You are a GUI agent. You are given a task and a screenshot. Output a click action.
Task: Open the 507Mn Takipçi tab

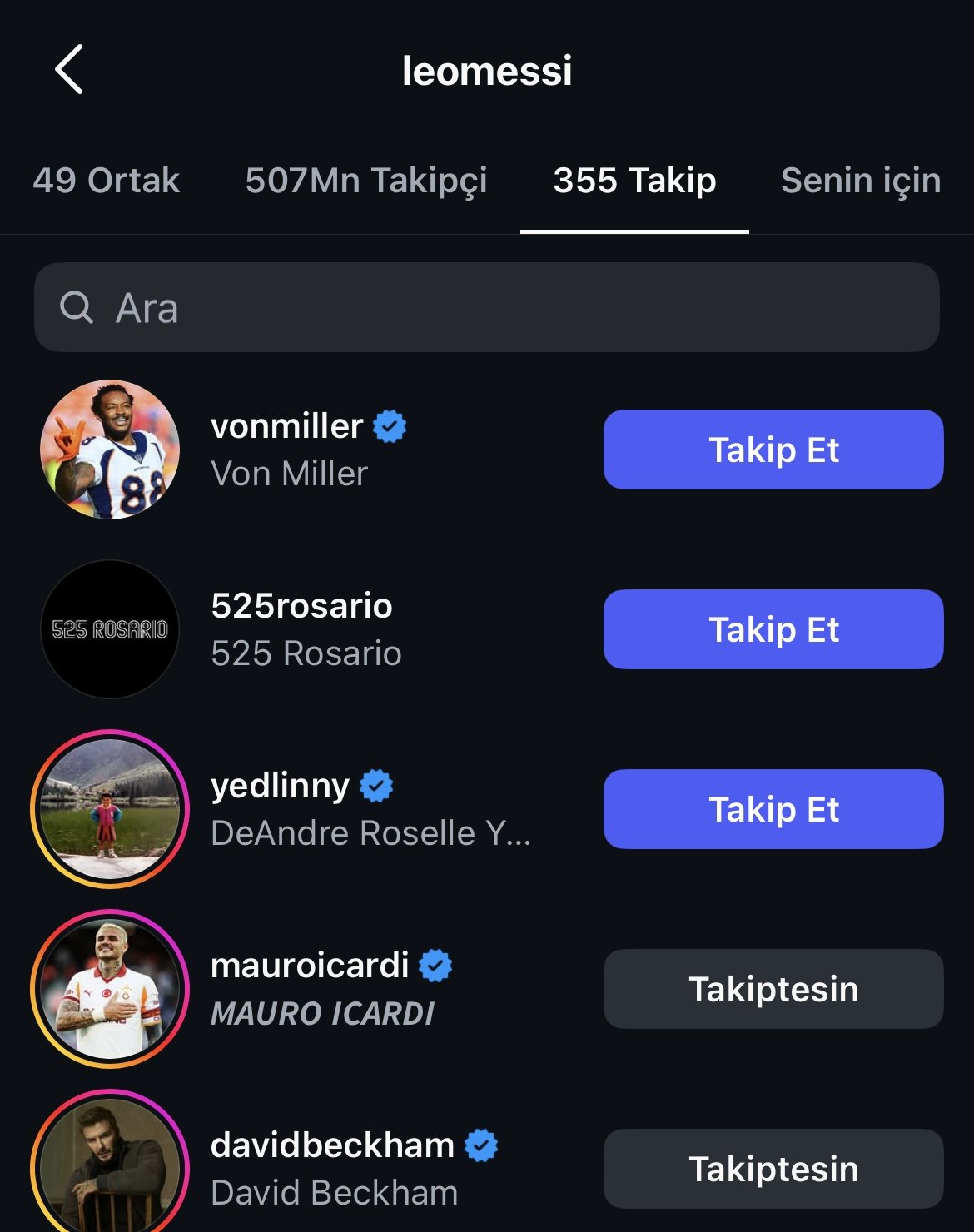(365, 181)
